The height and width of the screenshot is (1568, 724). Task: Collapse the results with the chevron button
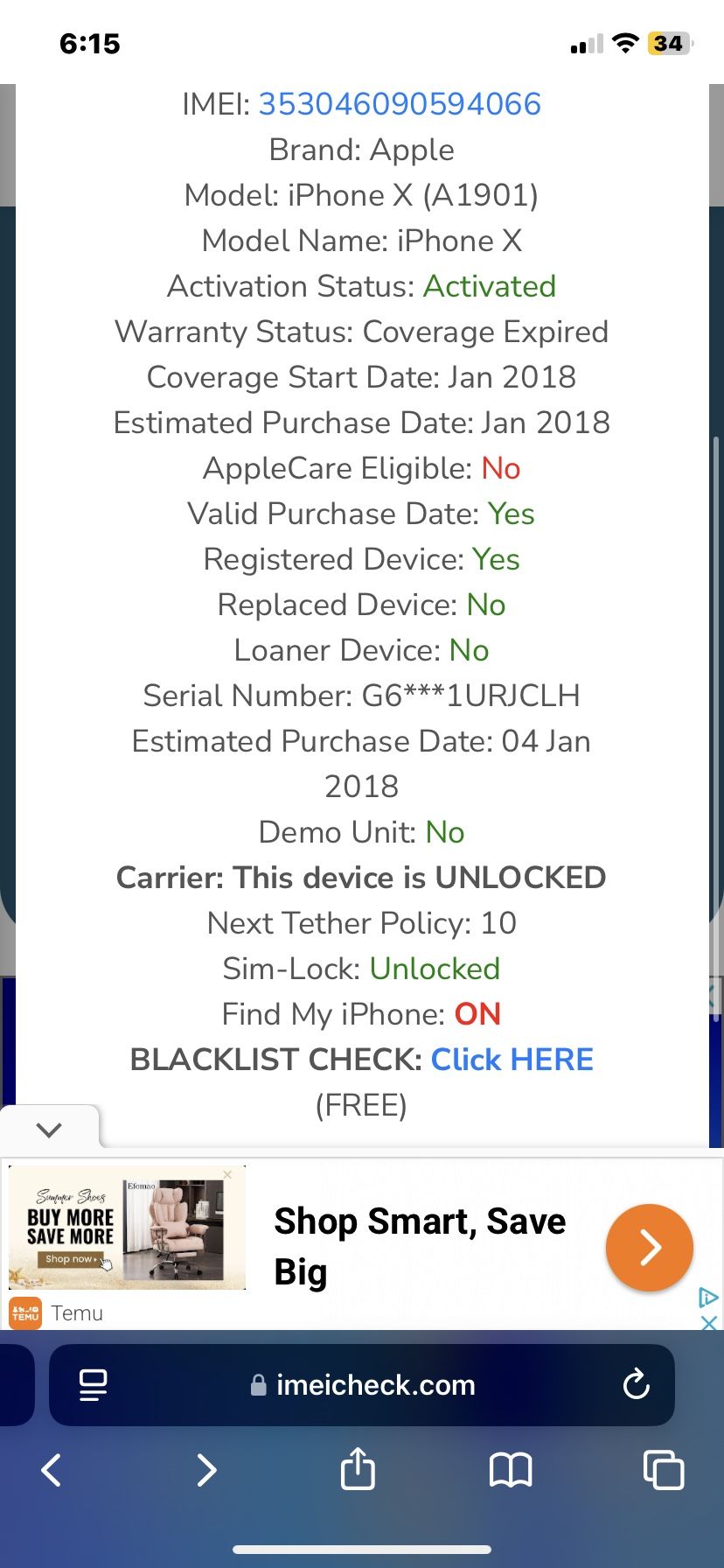click(x=49, y=1129)
